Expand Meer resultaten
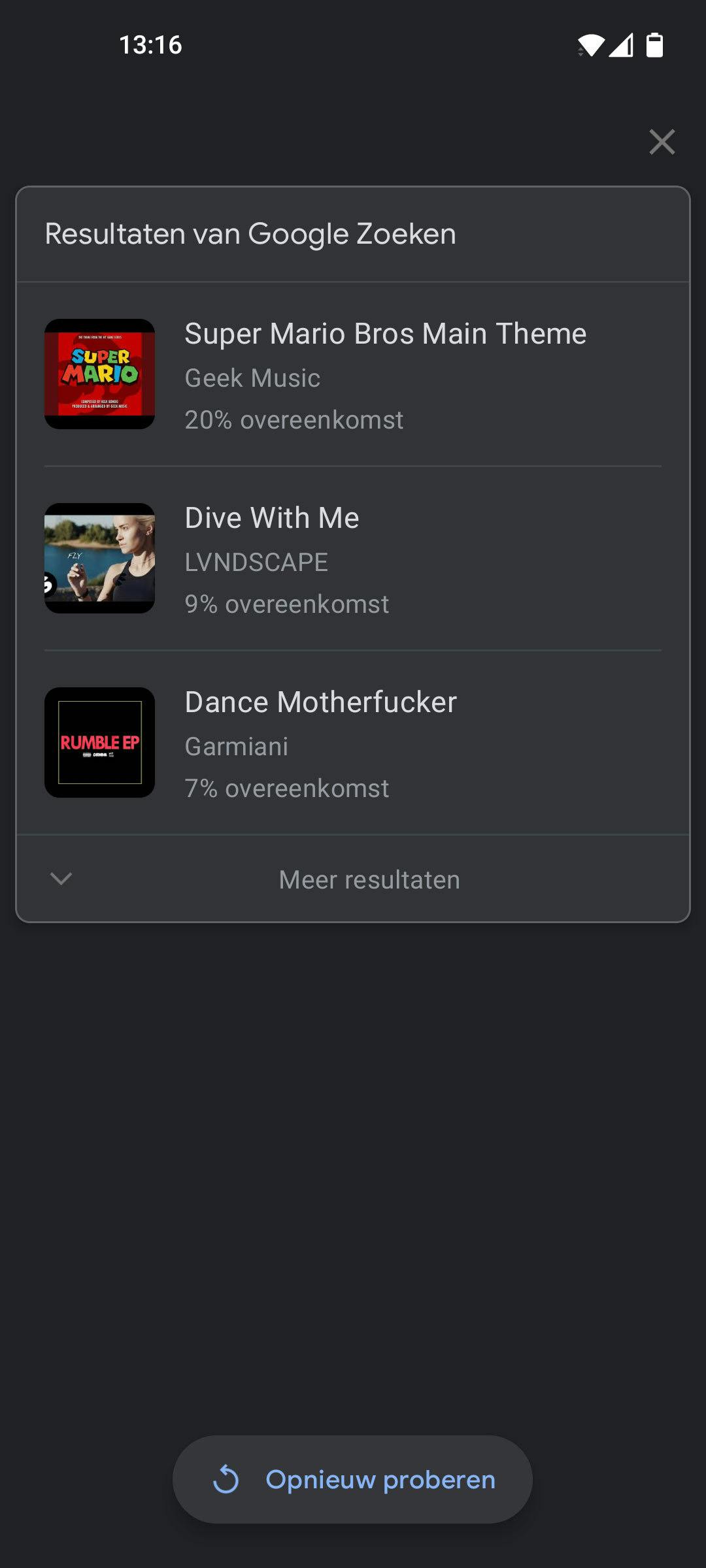The height and width of the screenshot is (1568, 706). click(x=353, y=879)
